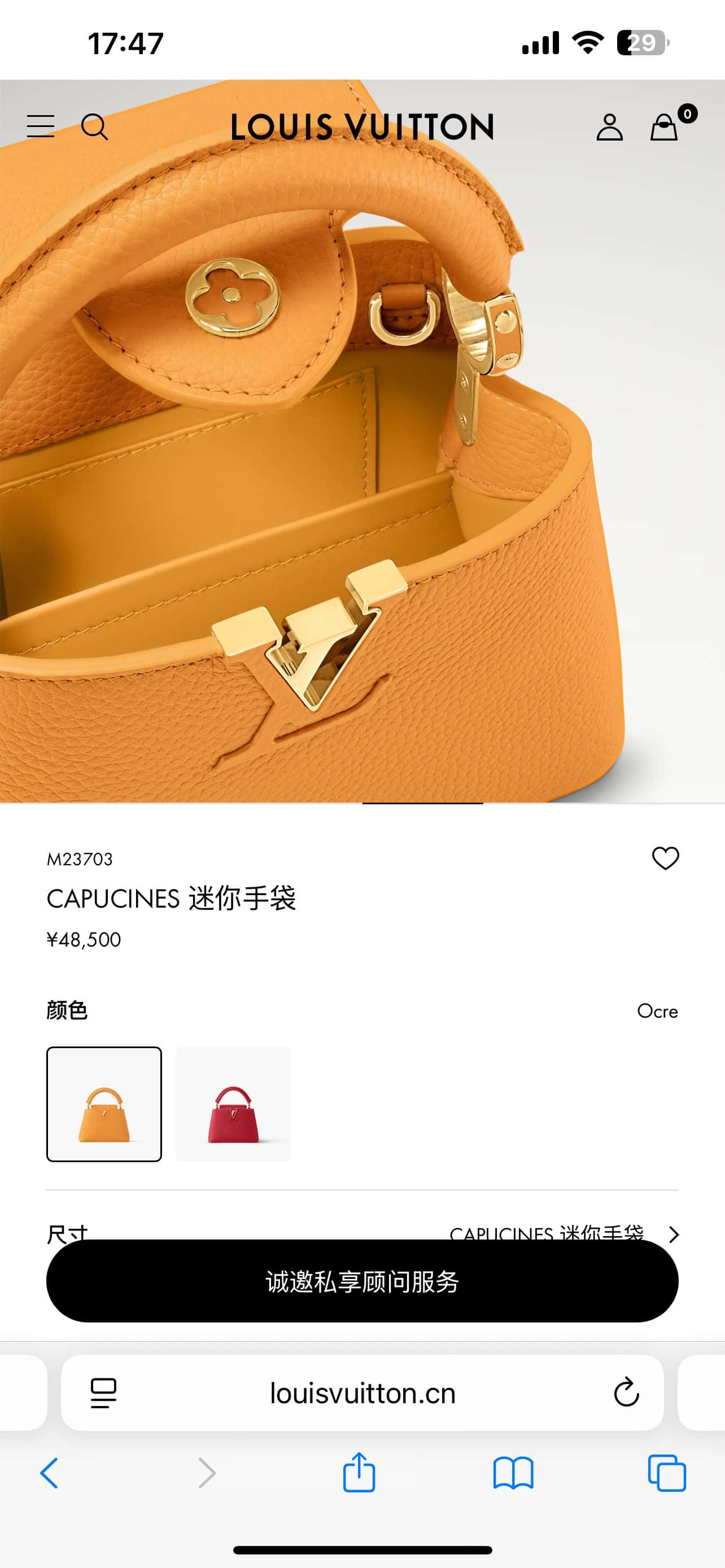This screenshot has width=725, height=1568.
Task: Show all open tabs
Action: [x=667, y=1473]
